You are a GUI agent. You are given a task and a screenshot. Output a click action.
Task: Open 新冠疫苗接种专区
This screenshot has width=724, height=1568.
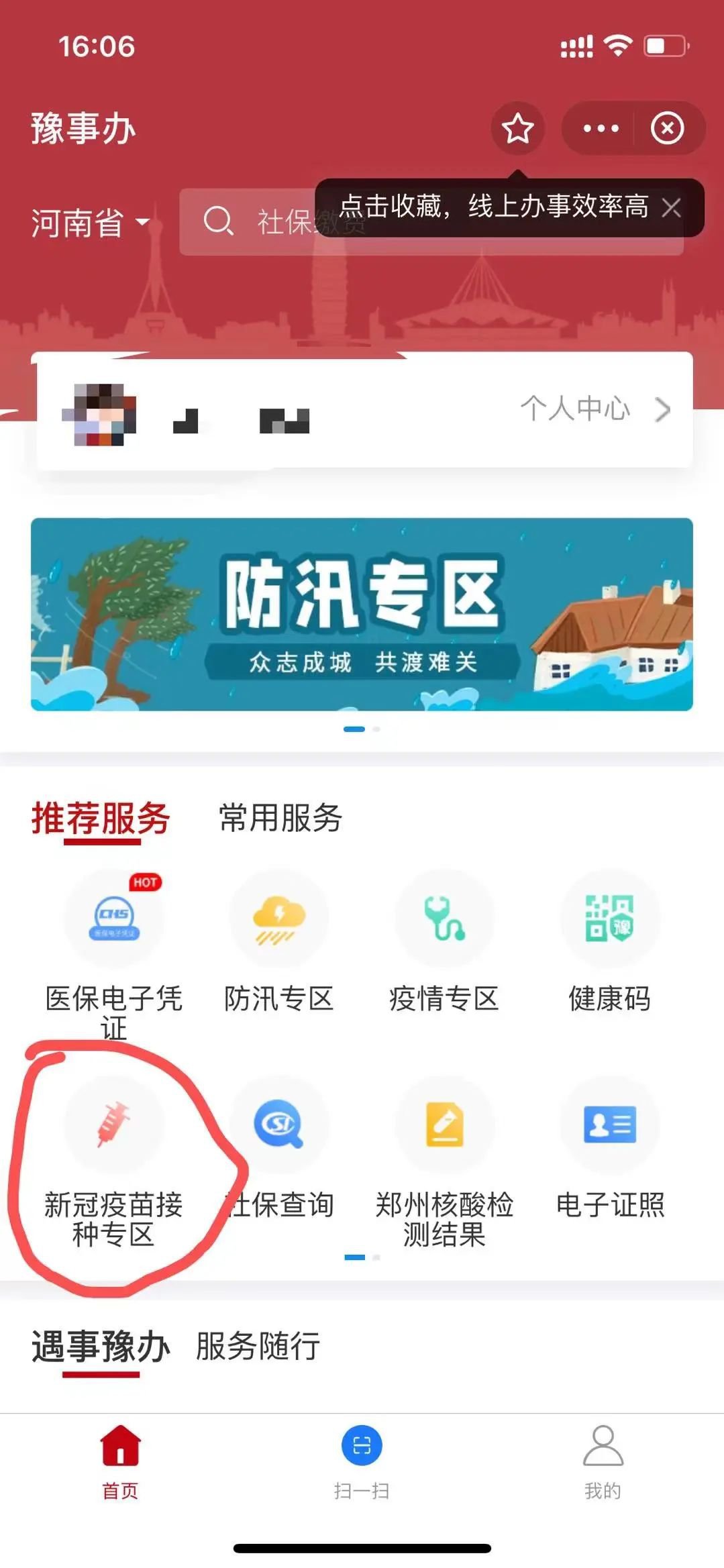(114, 1125)
